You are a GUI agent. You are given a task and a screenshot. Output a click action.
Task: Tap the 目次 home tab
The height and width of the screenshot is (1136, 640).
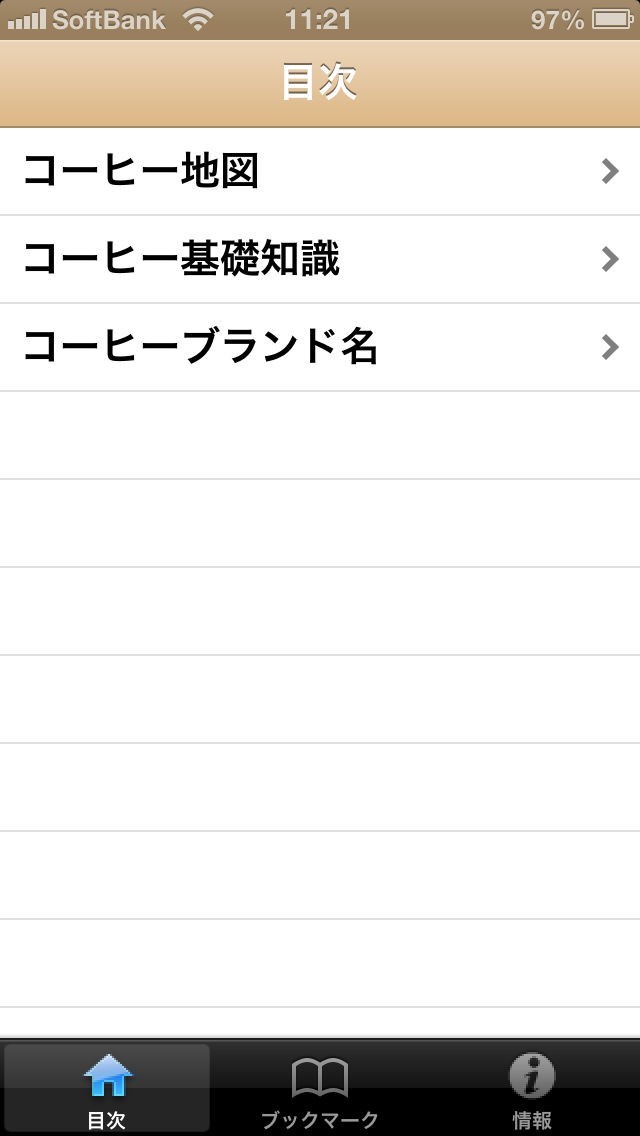coord(107,1090)
